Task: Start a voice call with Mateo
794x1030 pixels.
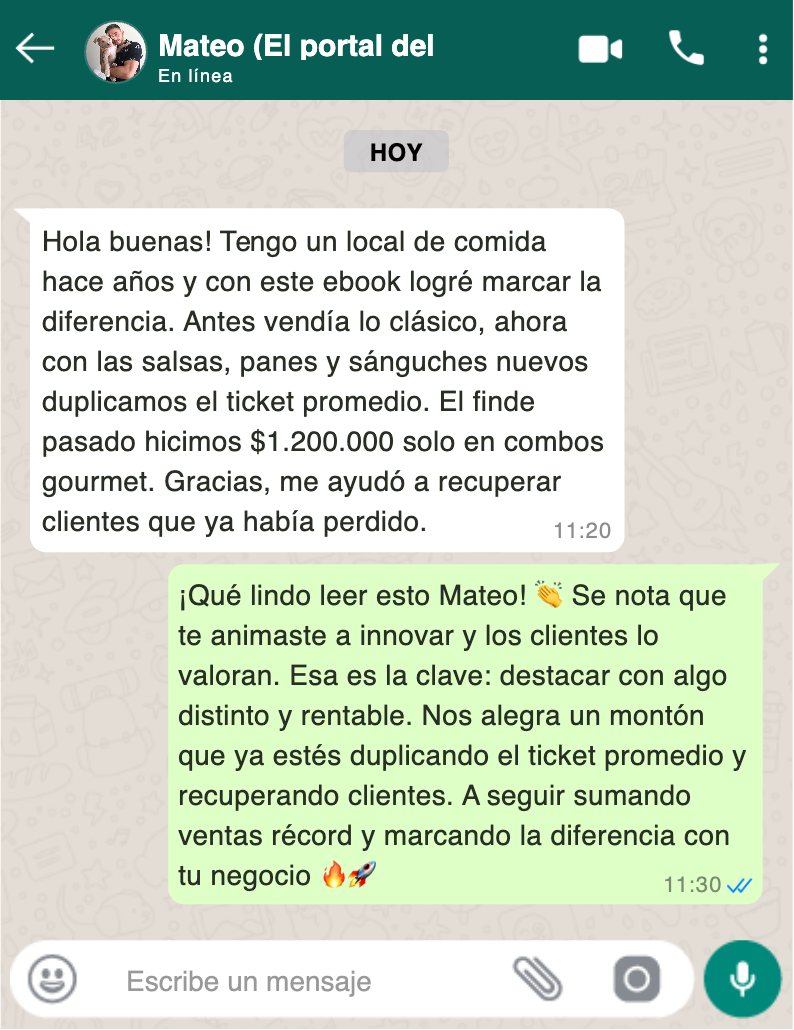Action: (x=686, y=48)
